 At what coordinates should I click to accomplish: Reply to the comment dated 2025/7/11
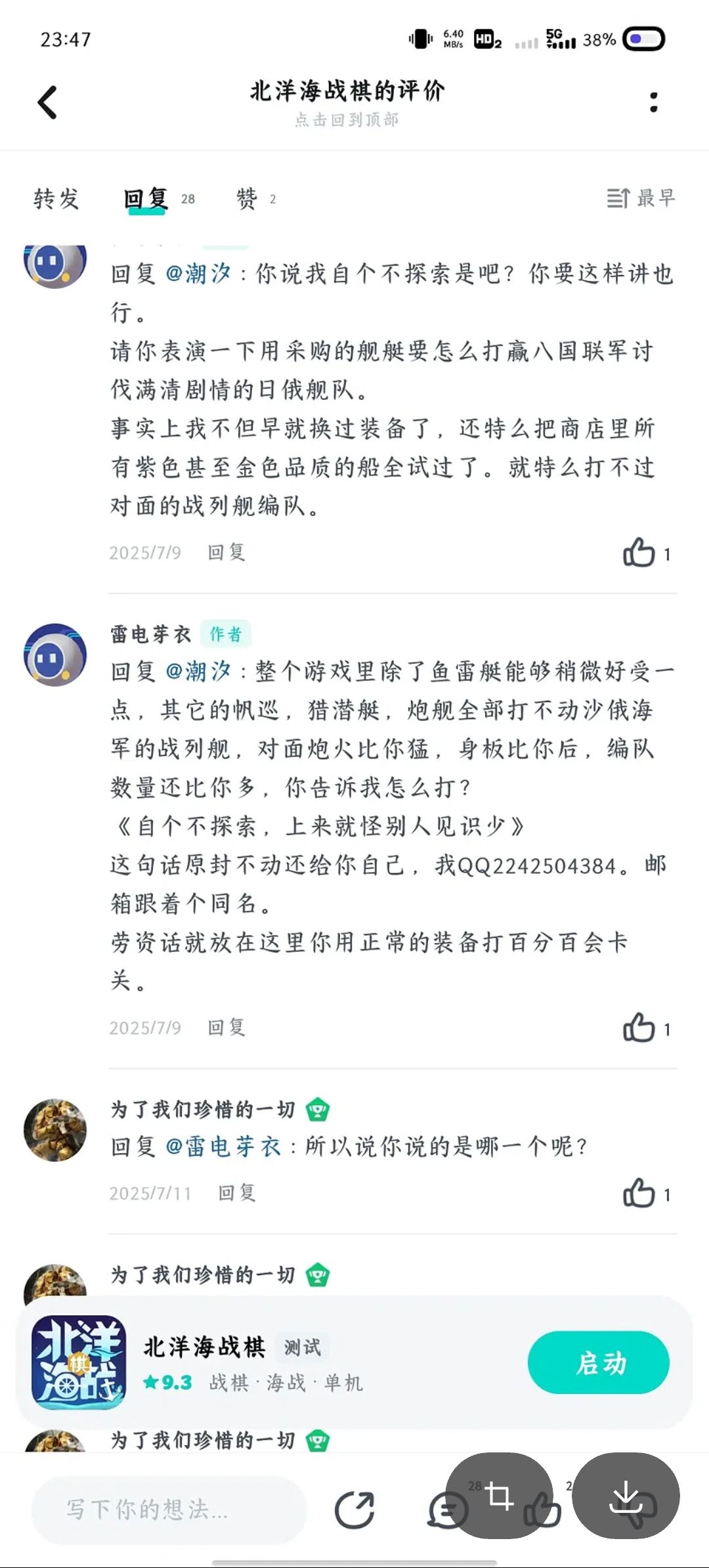tap(237, 1192)
